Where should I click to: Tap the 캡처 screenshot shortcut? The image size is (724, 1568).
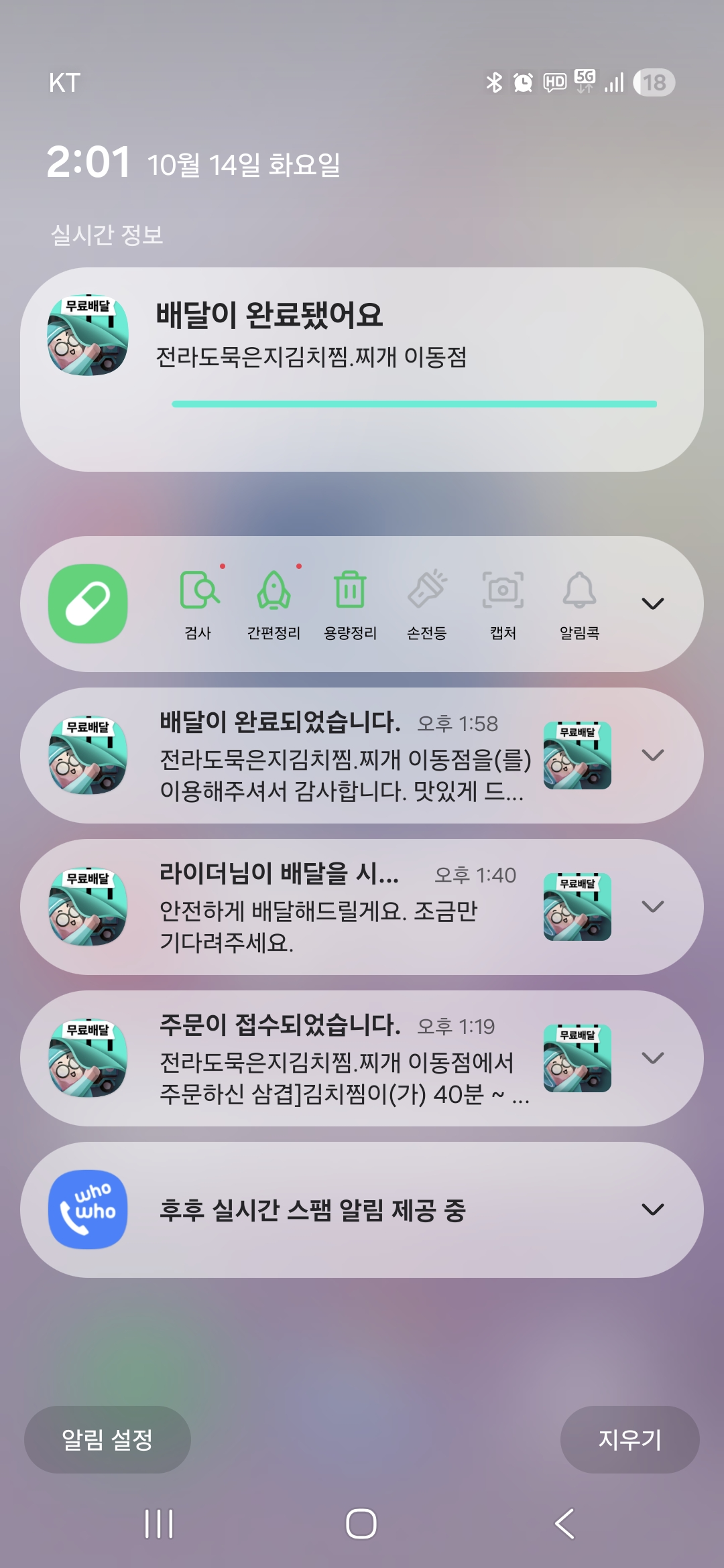click(503, 603)
